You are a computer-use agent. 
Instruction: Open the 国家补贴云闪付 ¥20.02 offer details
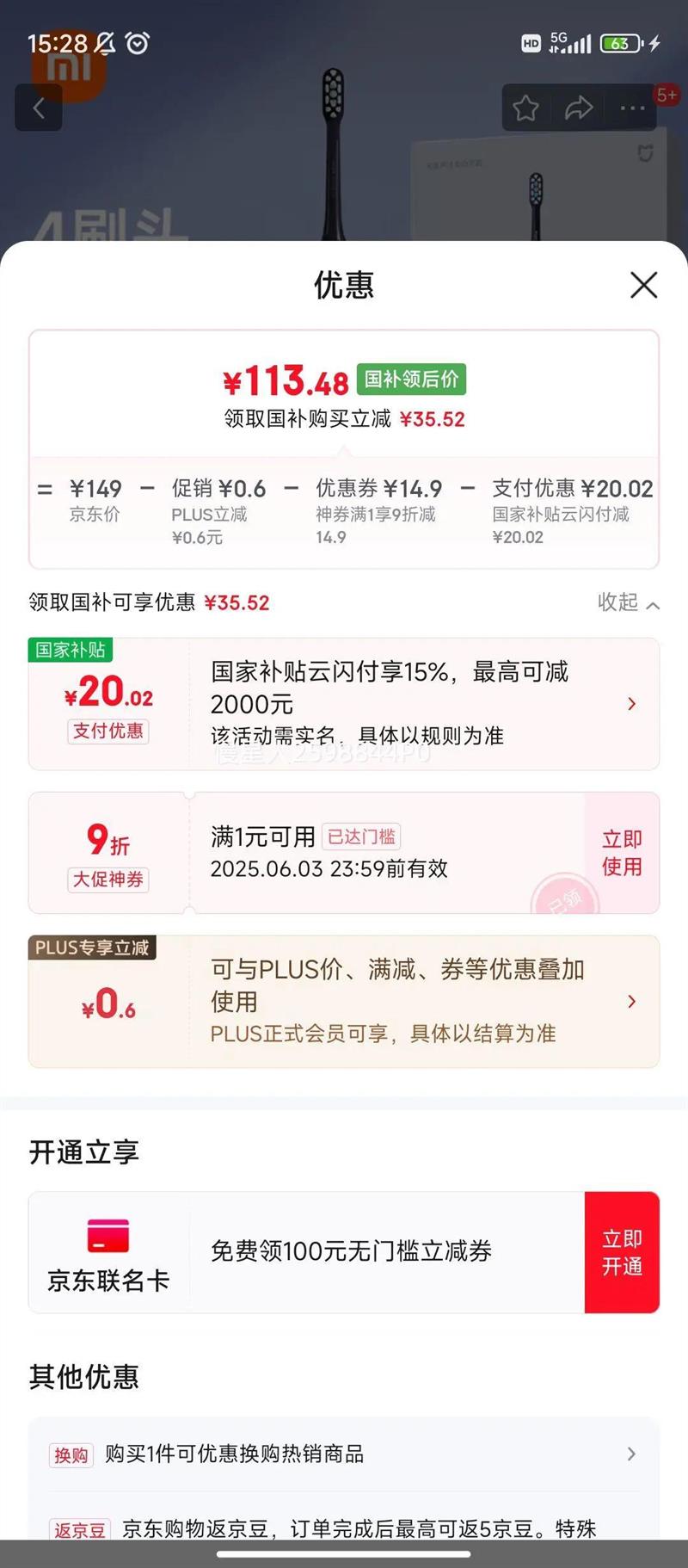344,704
